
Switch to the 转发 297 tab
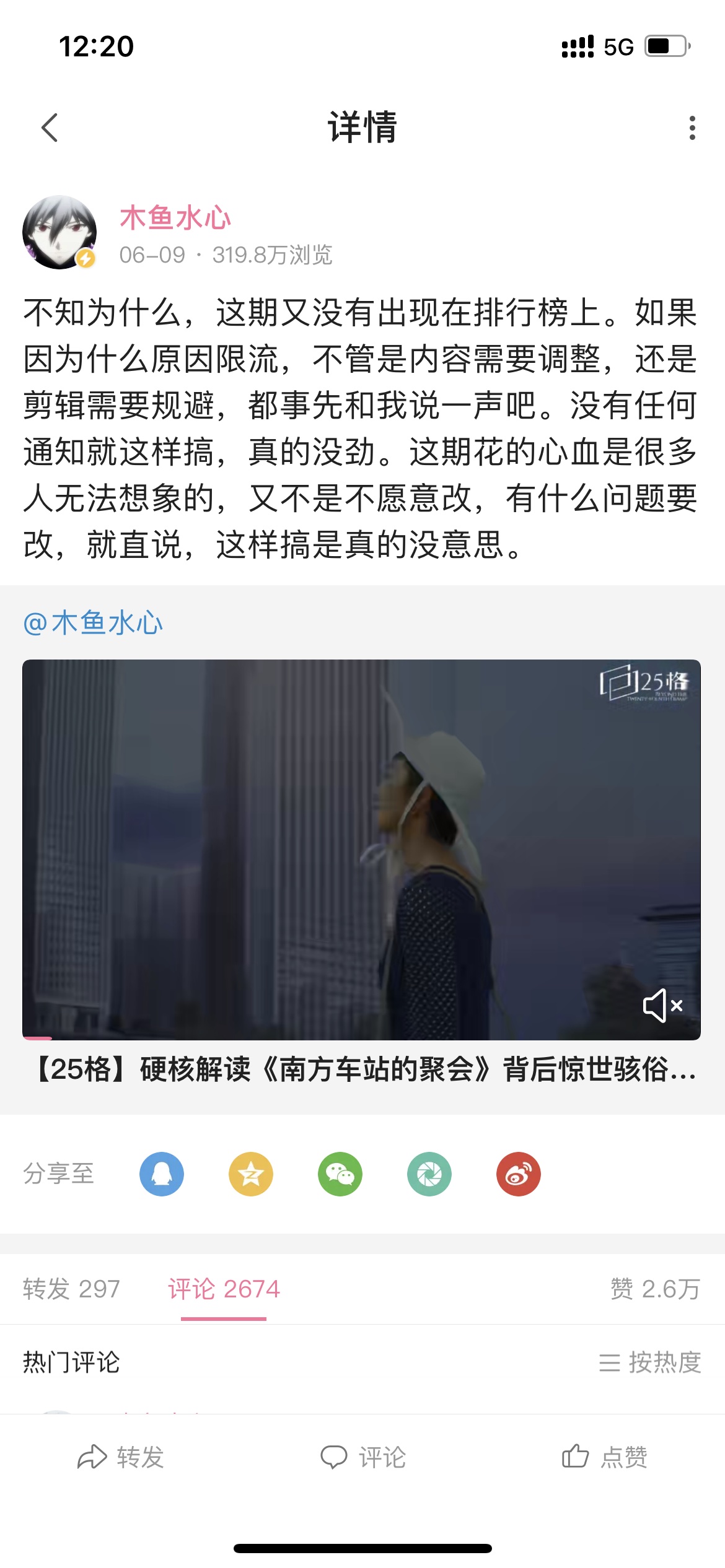pyautogui.click(x=71, y=1289)
